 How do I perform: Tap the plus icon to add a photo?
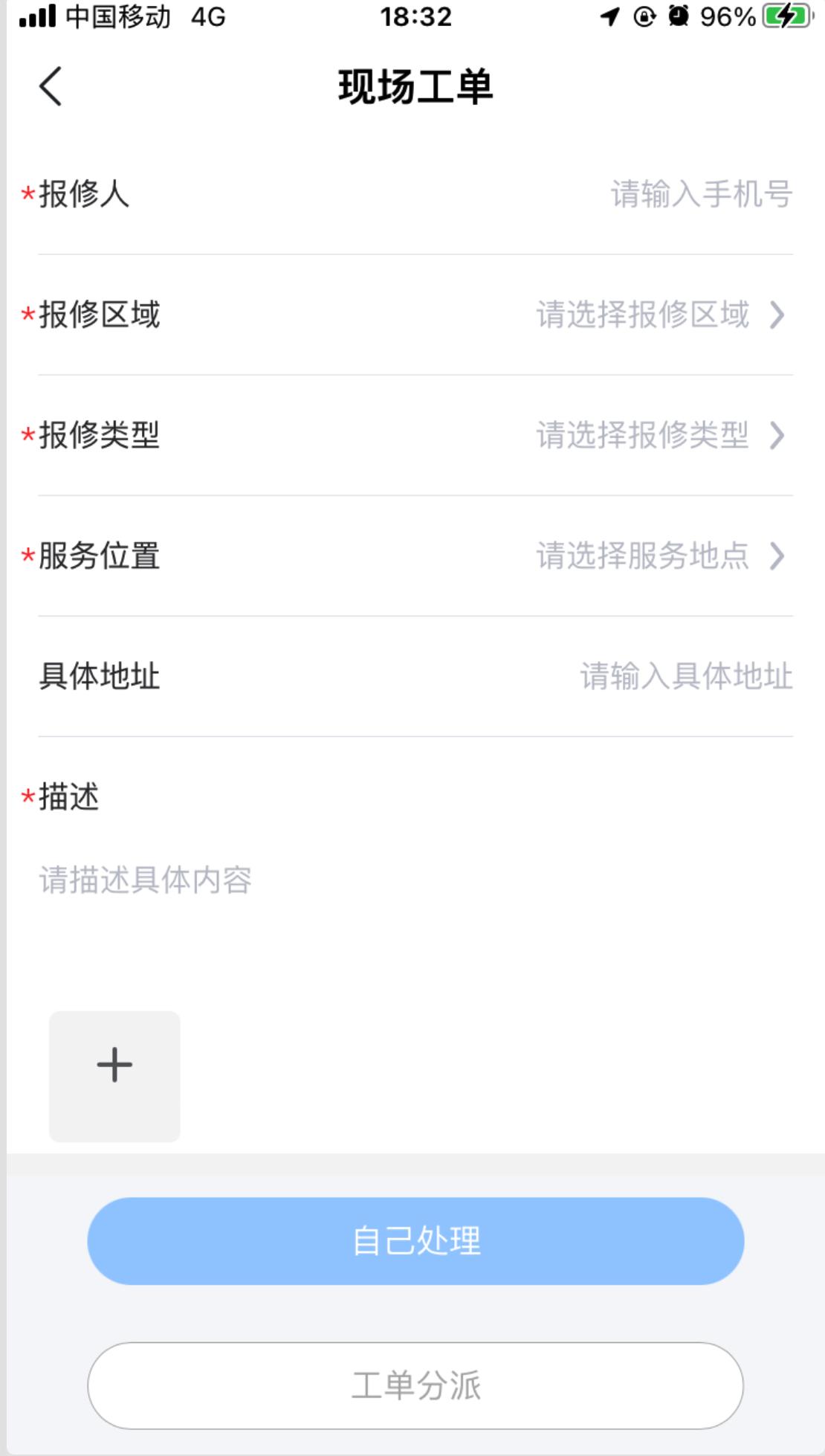click(114, 1064)
